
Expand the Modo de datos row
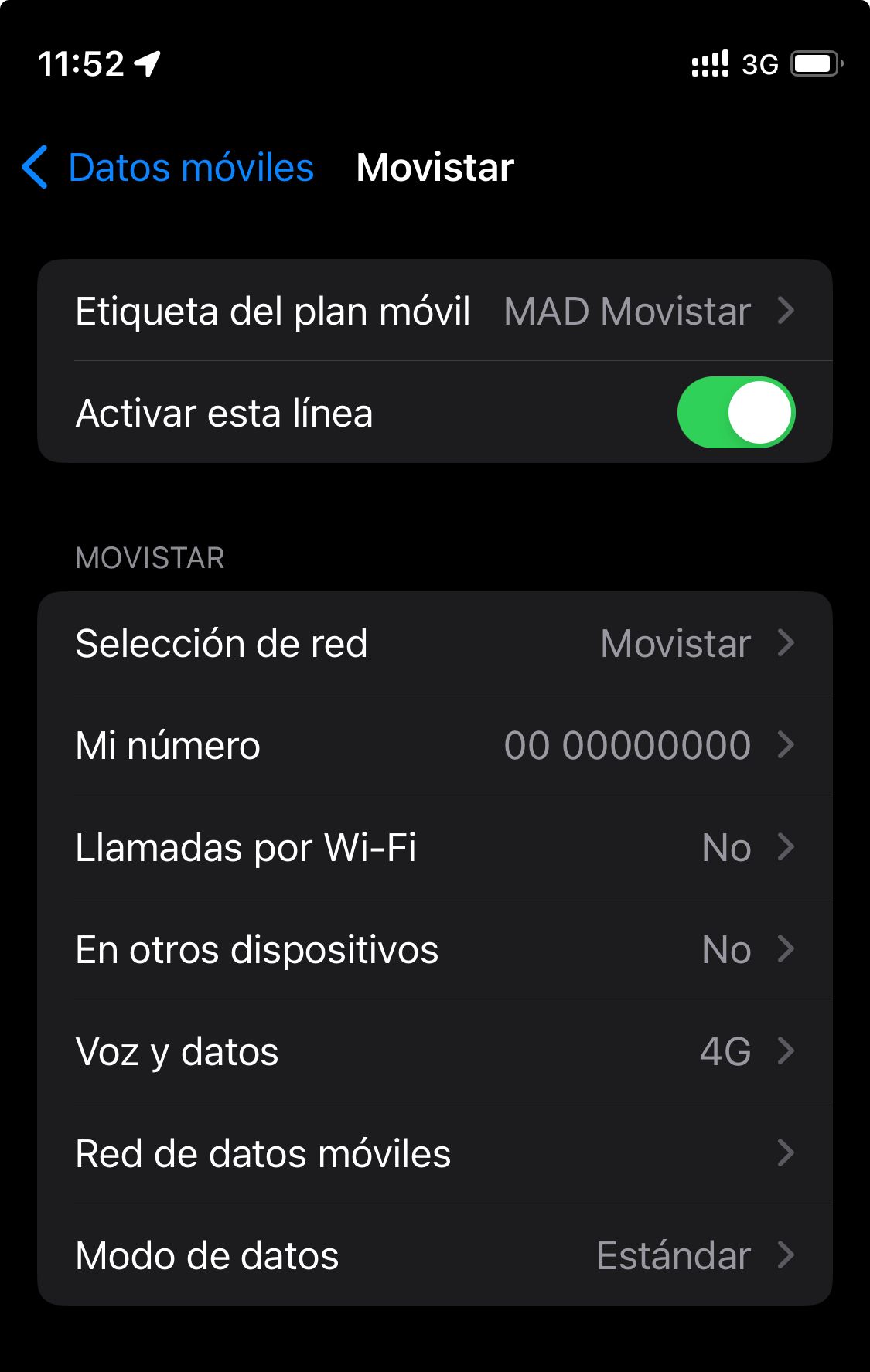435,1255
